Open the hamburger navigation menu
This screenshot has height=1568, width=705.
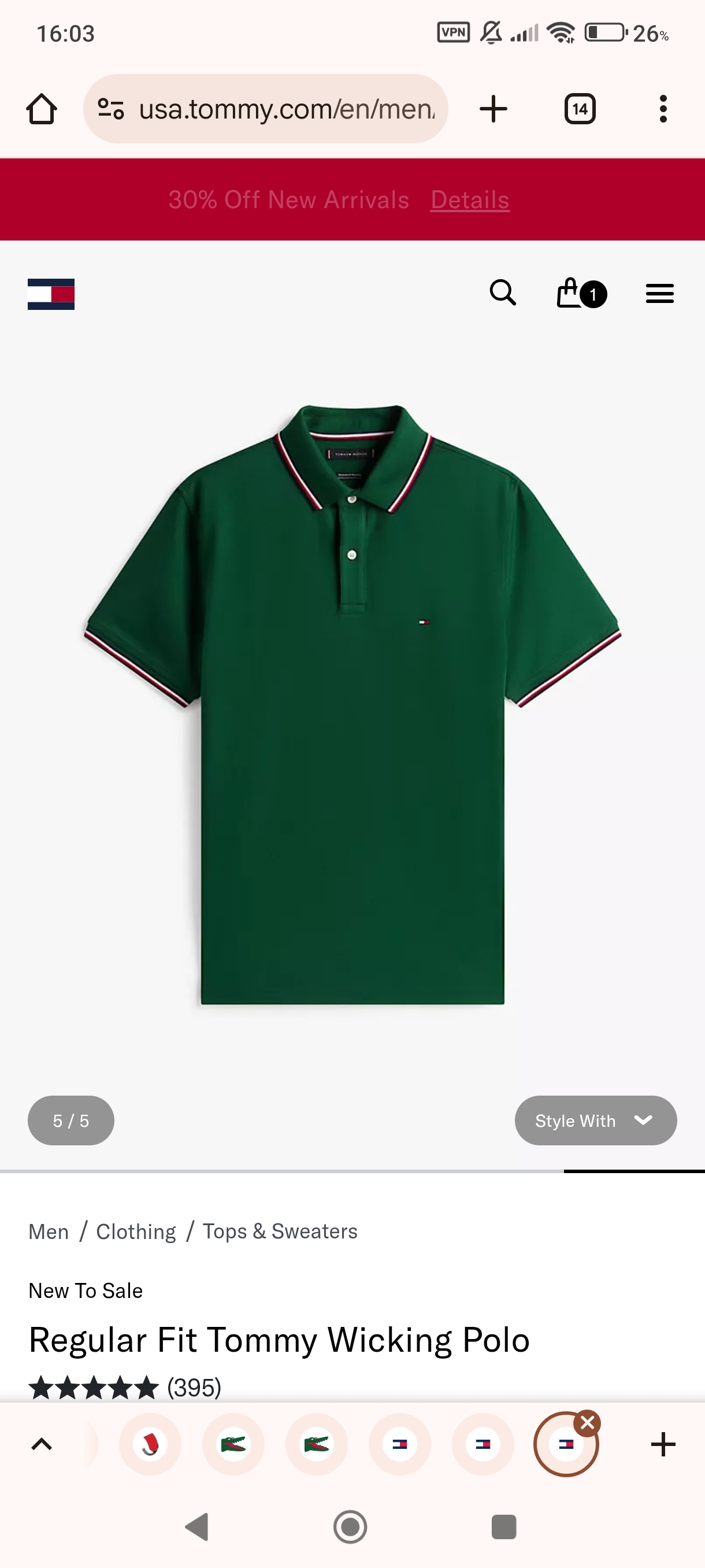click(x=659, y=294)
